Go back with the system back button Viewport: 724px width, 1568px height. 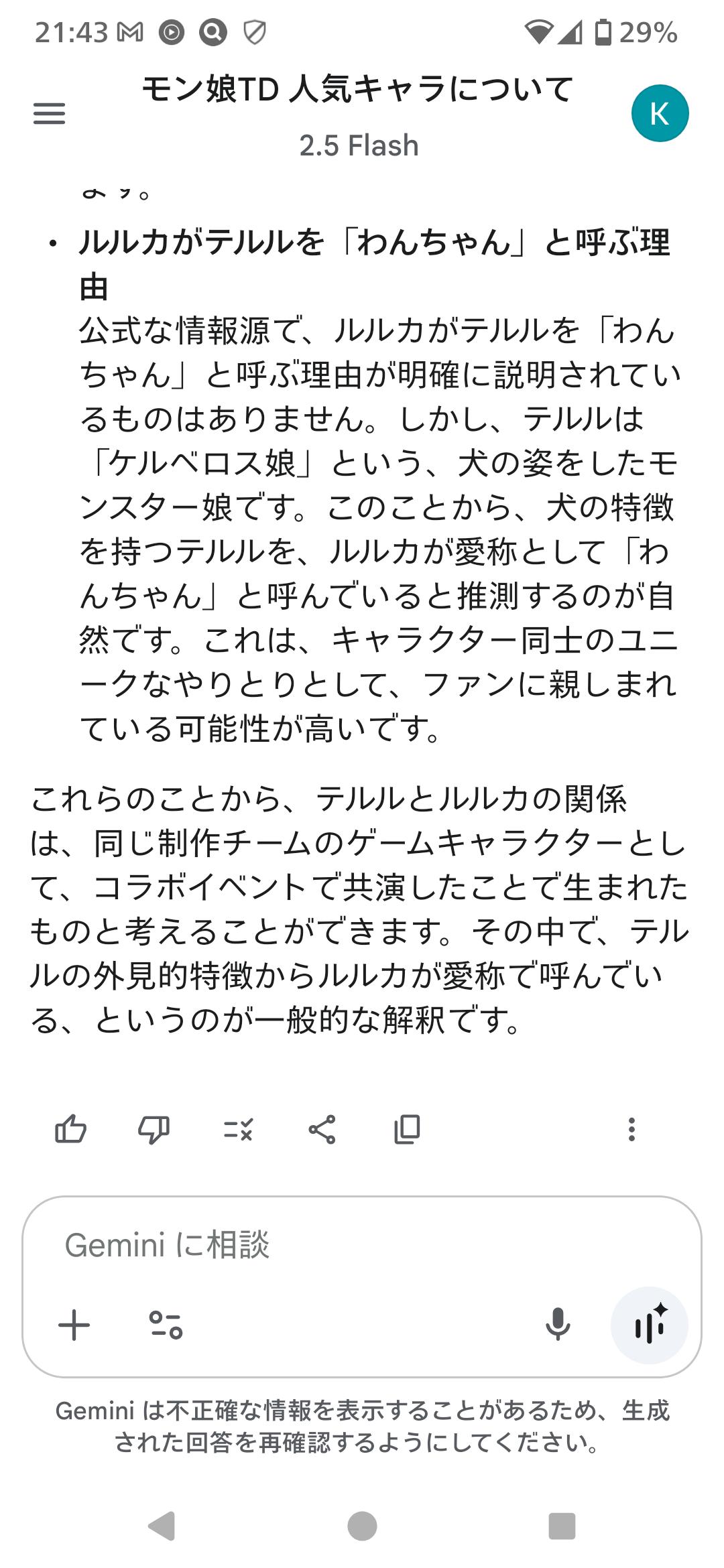pos(162,1526)
